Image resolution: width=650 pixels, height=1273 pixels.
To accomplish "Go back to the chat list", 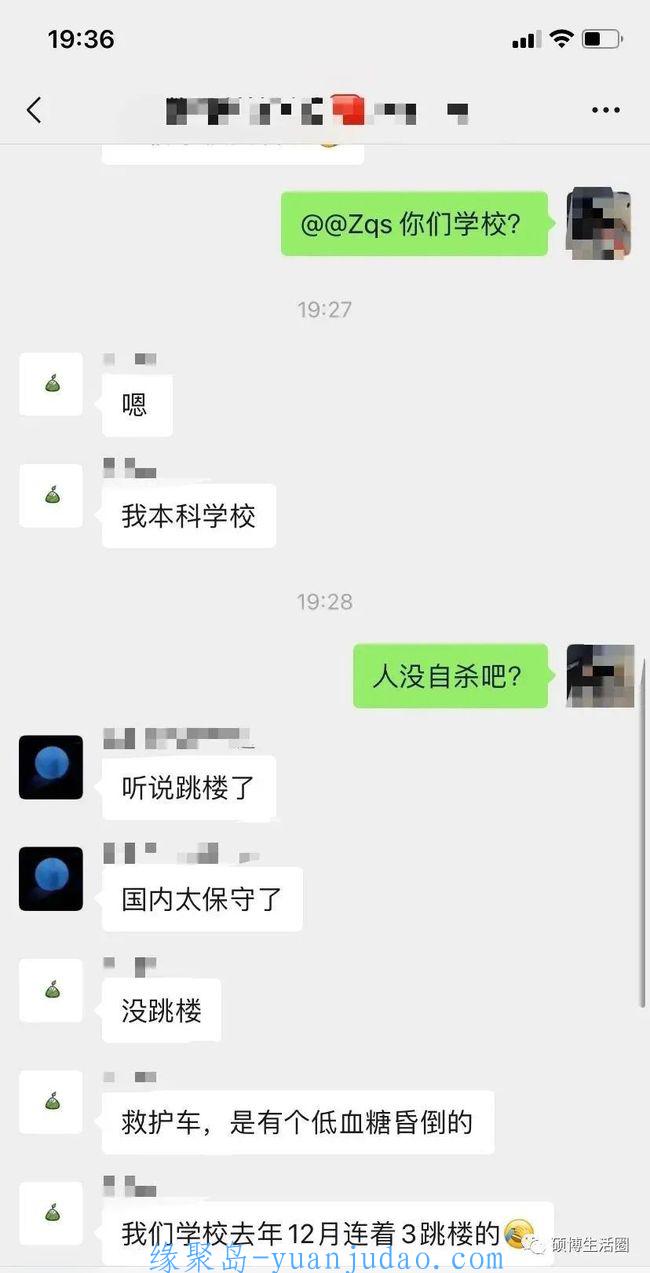I will [x=34, y=110].
